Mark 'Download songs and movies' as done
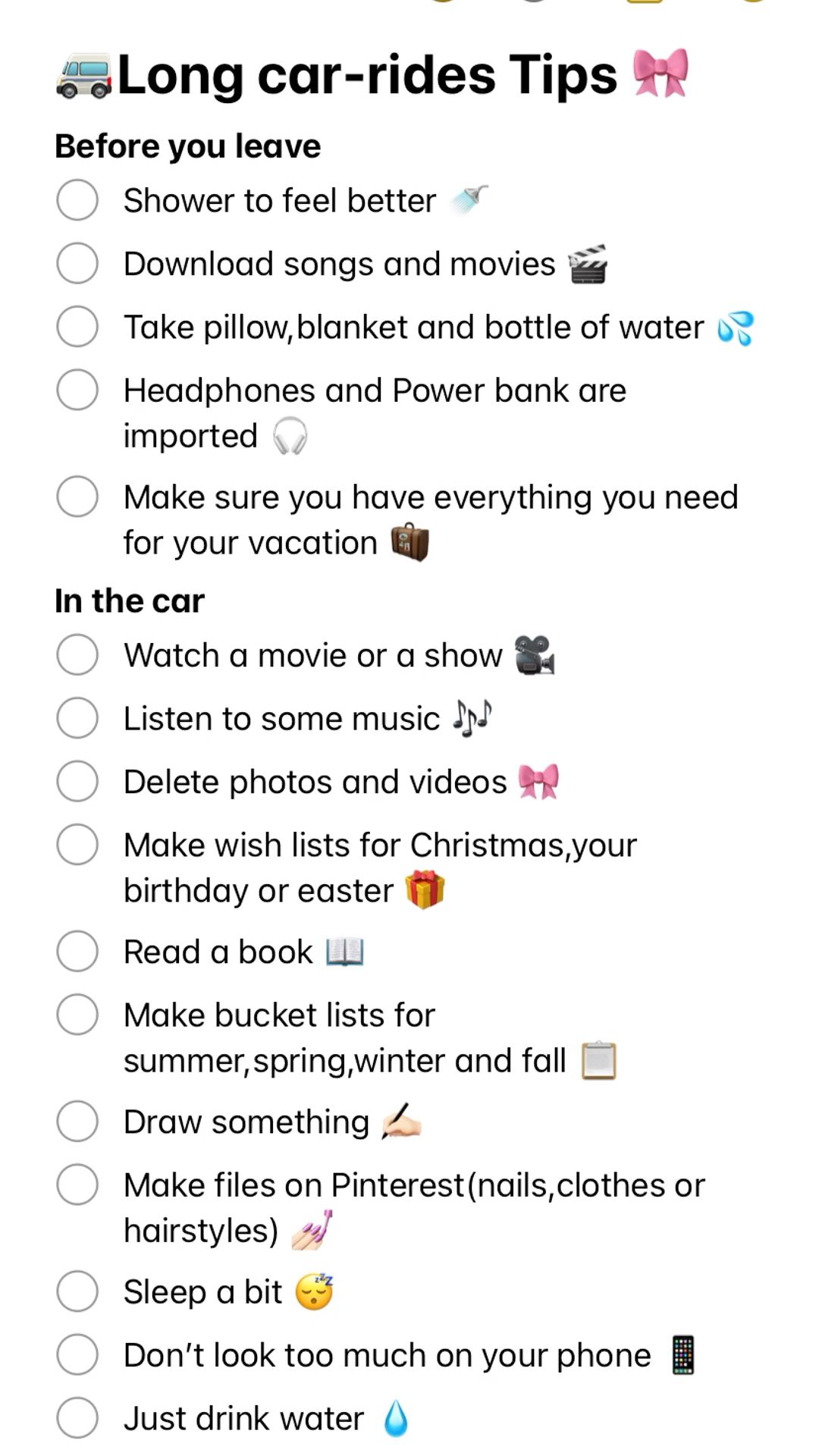 (x=77, y=263)
